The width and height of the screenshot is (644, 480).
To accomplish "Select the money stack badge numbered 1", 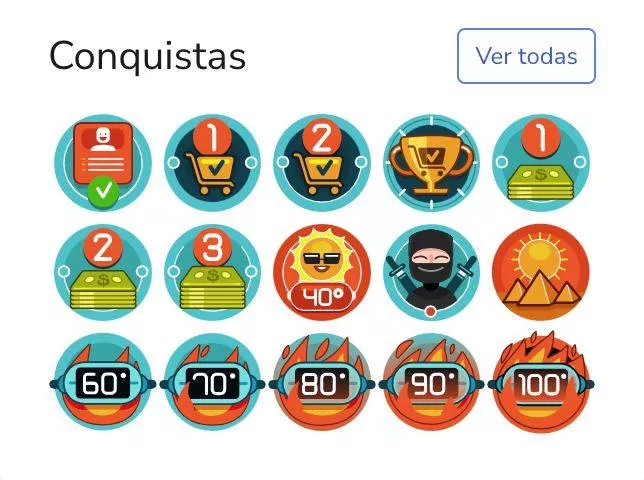I will pyautogui.click(x=541, y=162).
